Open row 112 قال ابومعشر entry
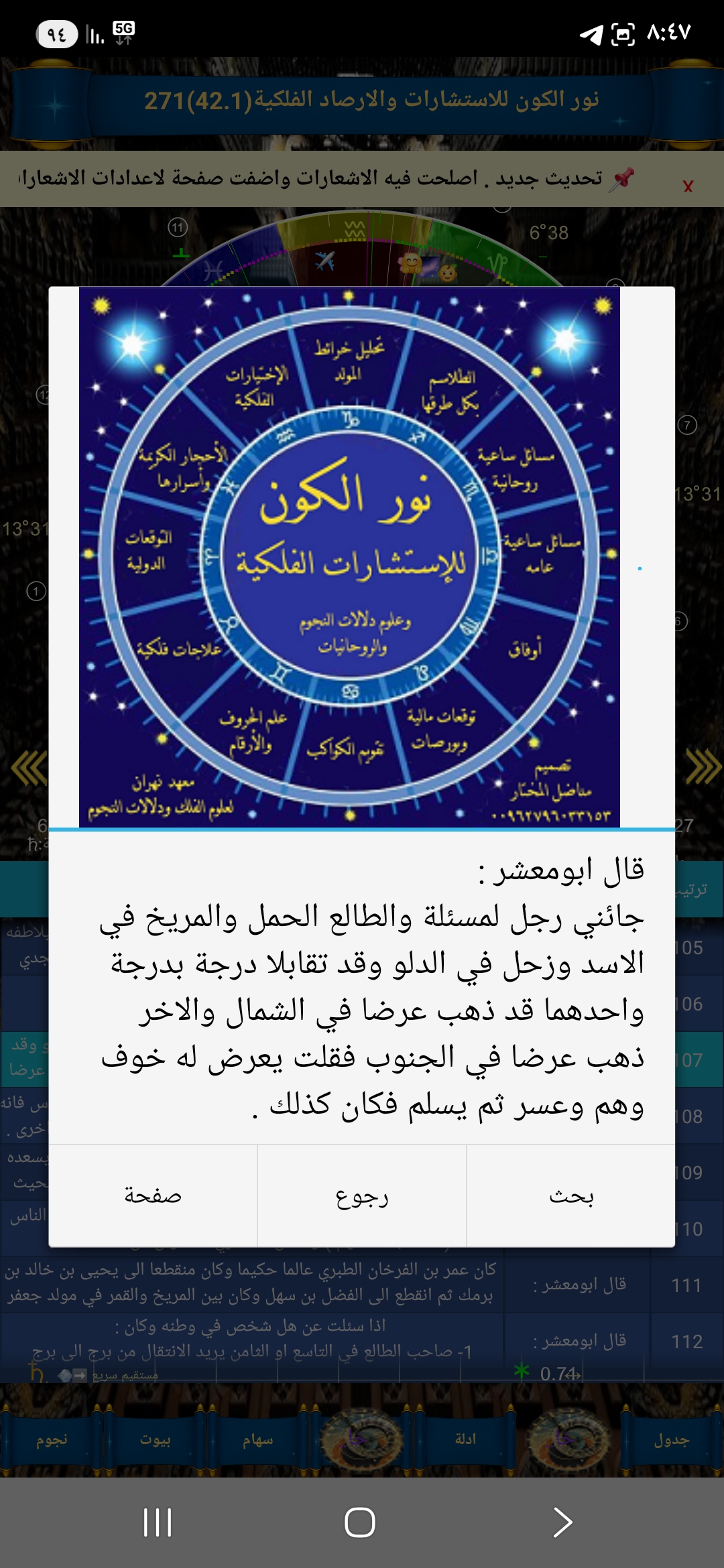 [x=580, y=1341]
